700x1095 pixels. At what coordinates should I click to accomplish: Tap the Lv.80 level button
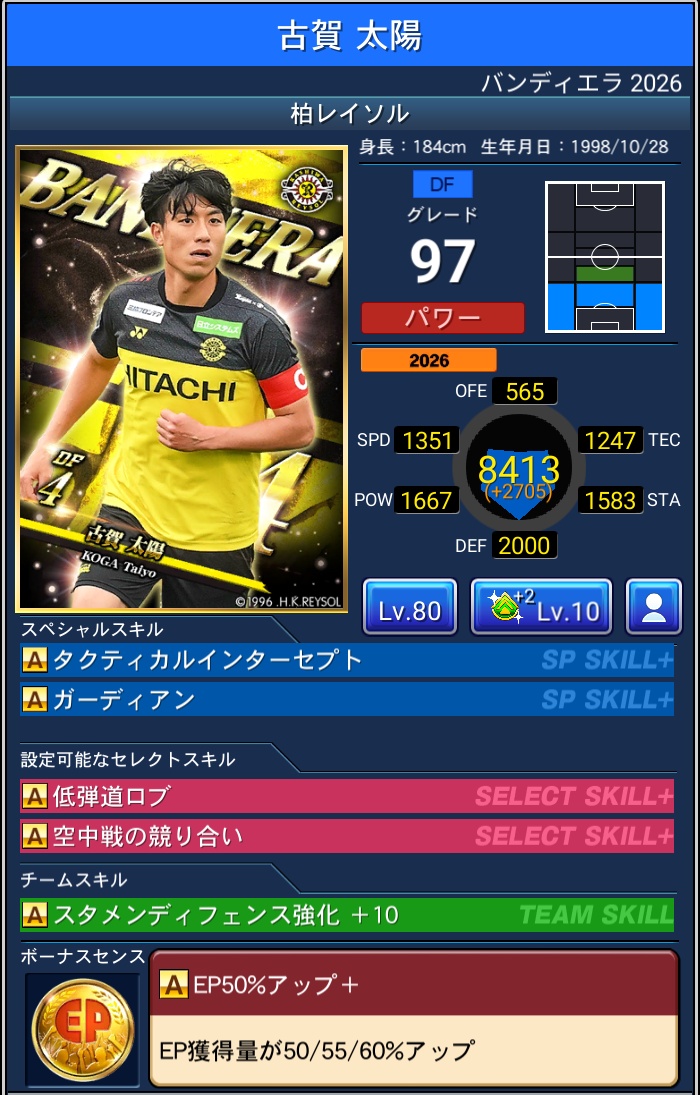point(409,607)
